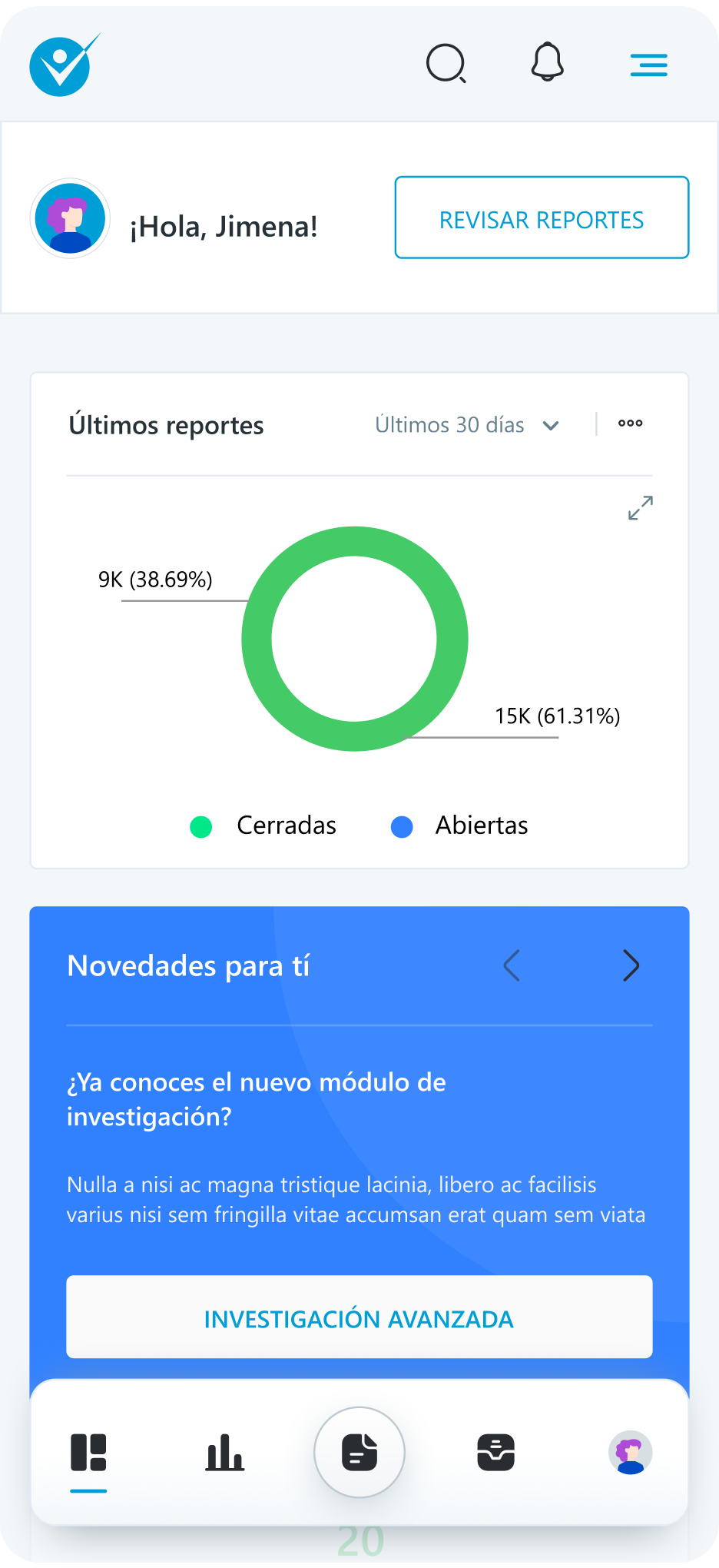Tap the Revisar Reportes button
The image size is (719, 1568).
pos(542,218)
